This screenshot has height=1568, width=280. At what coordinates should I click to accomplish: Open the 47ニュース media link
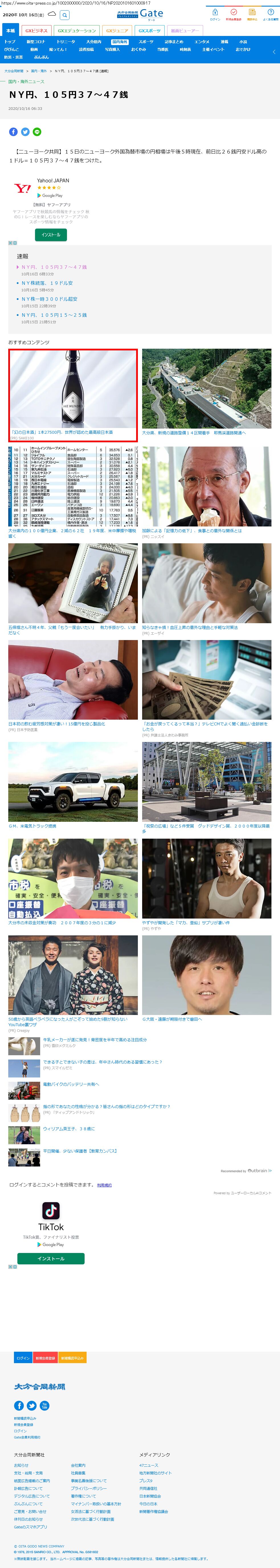click(149, 1465)
